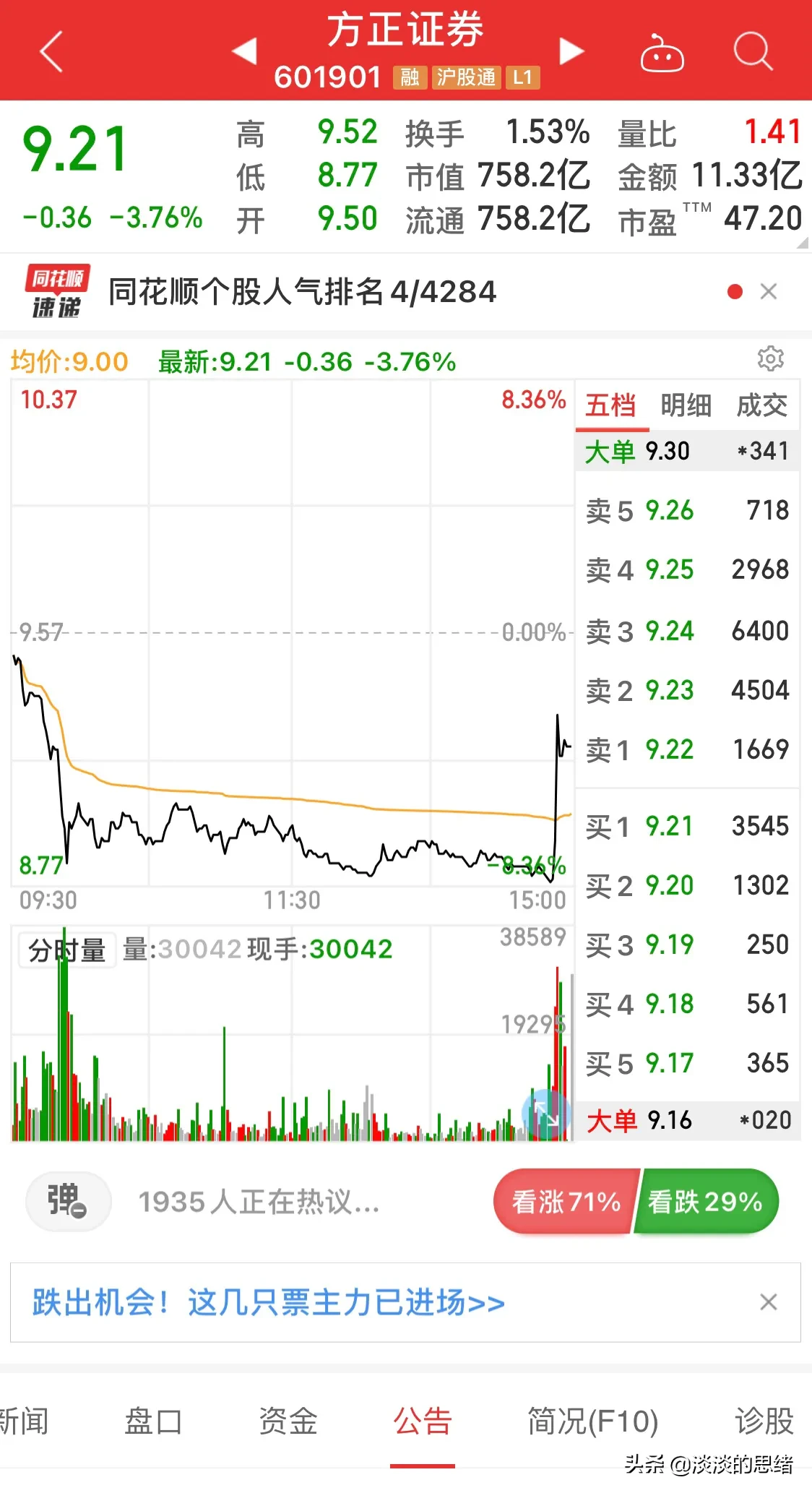Dismiss the popularity ranking banner

tap(769, 292)
